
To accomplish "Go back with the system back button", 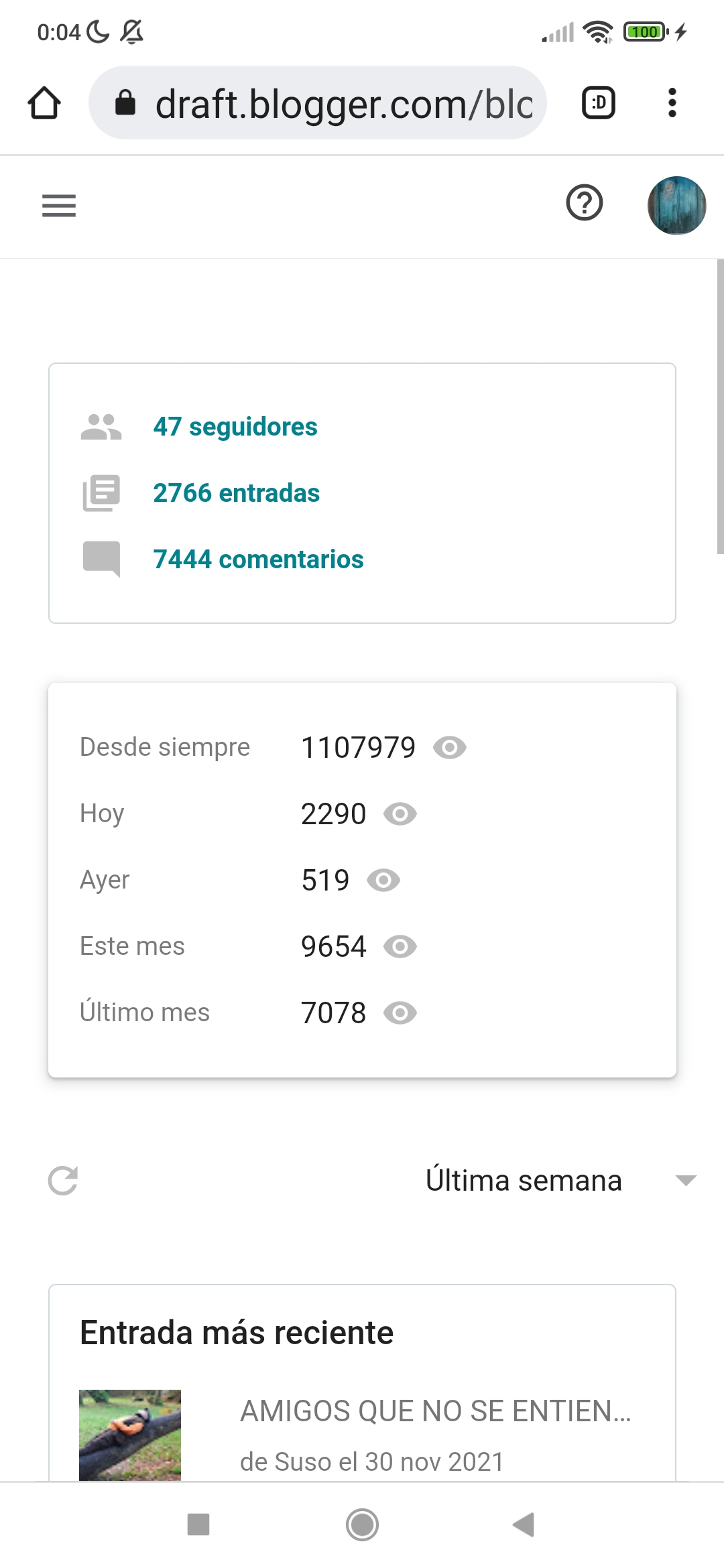I will click(524, 1524).
